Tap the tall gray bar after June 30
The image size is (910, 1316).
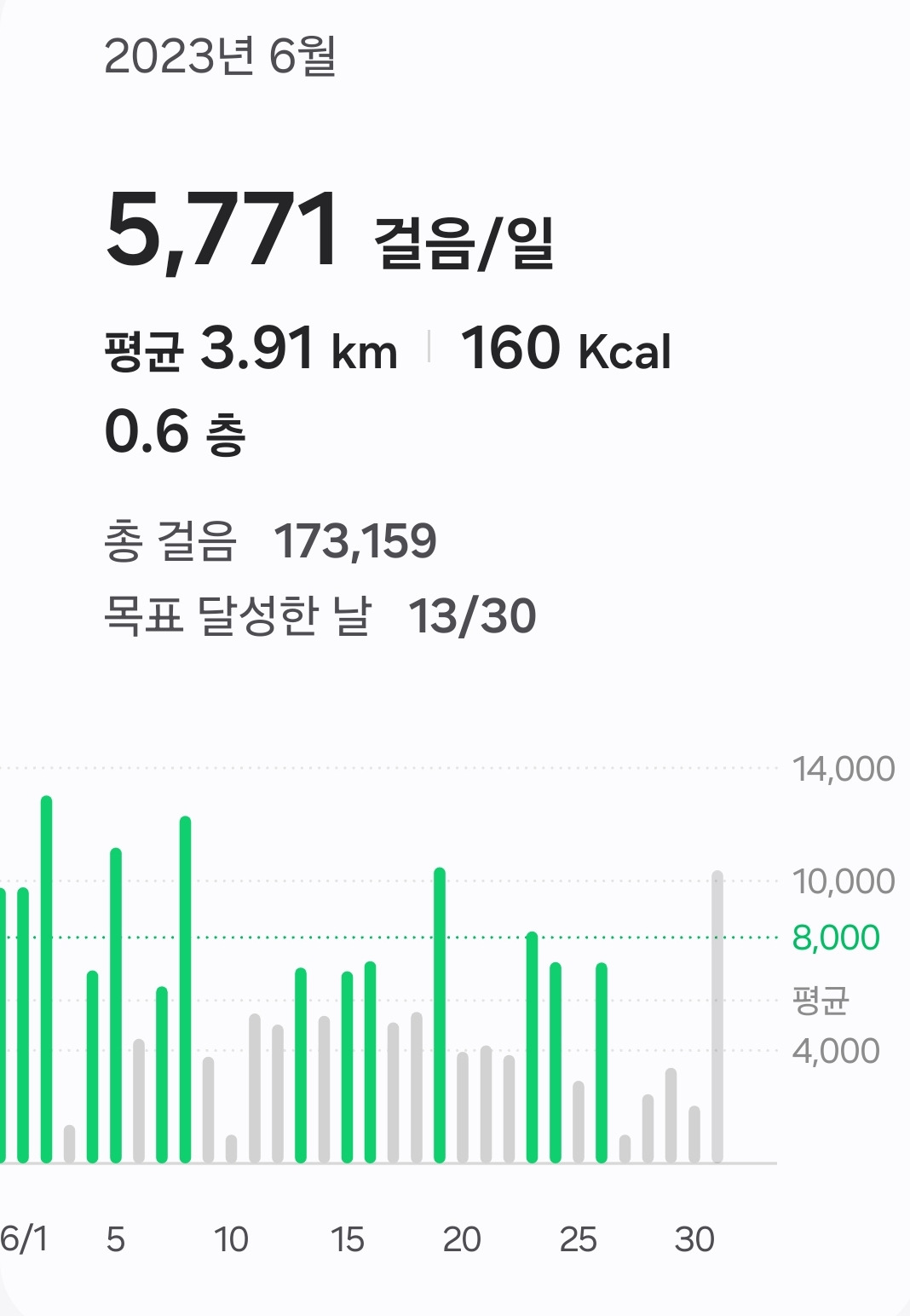[x=717, y=1017]
